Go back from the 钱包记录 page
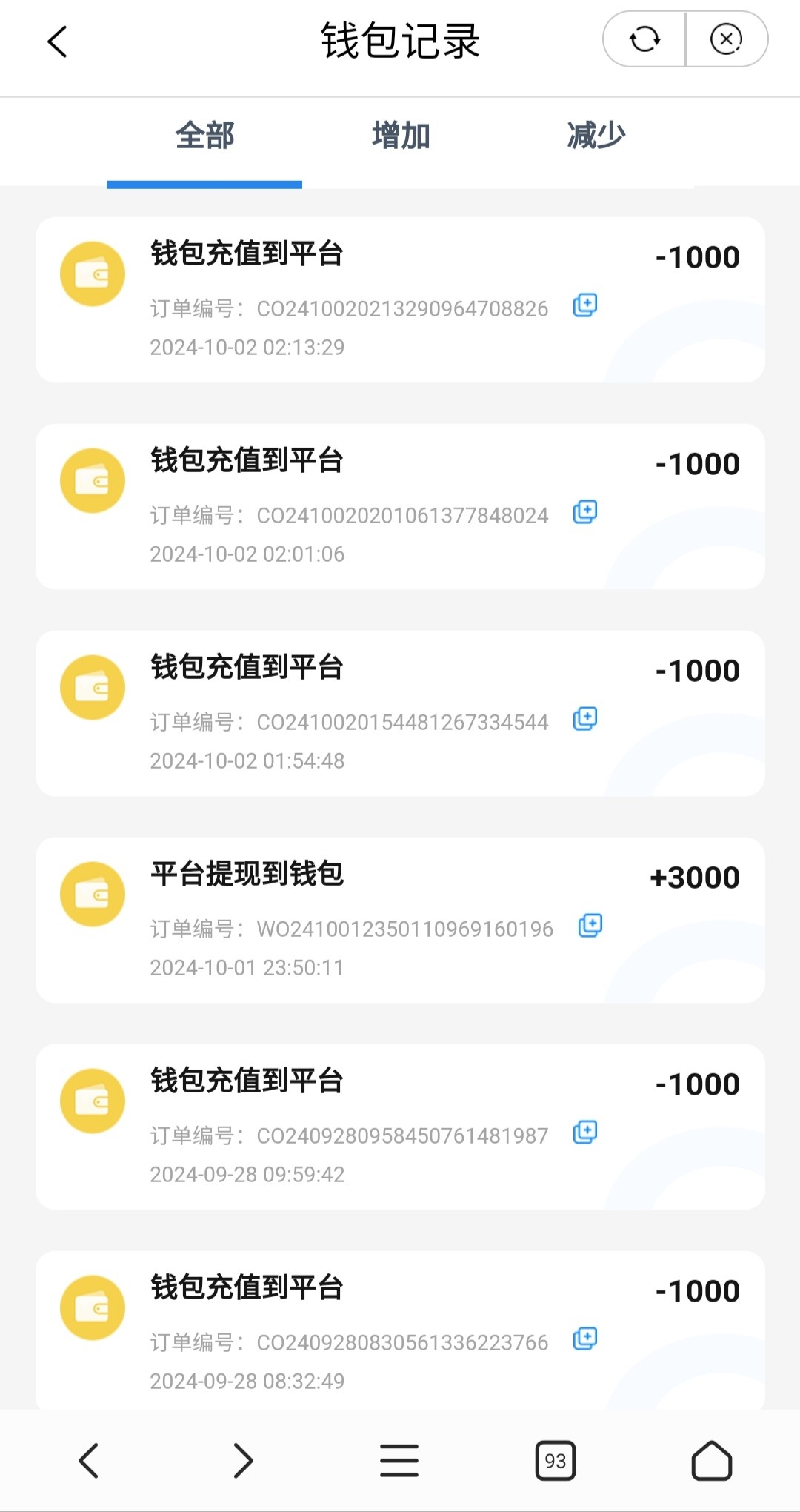 coord(58,42)
